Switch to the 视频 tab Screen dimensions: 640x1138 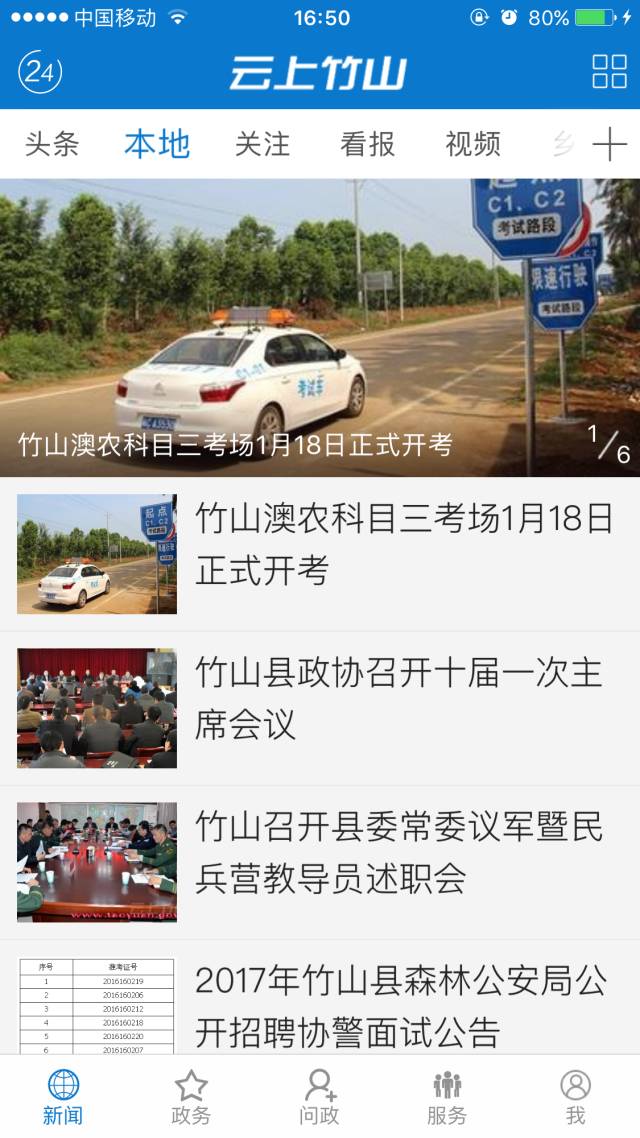[472, 144]
